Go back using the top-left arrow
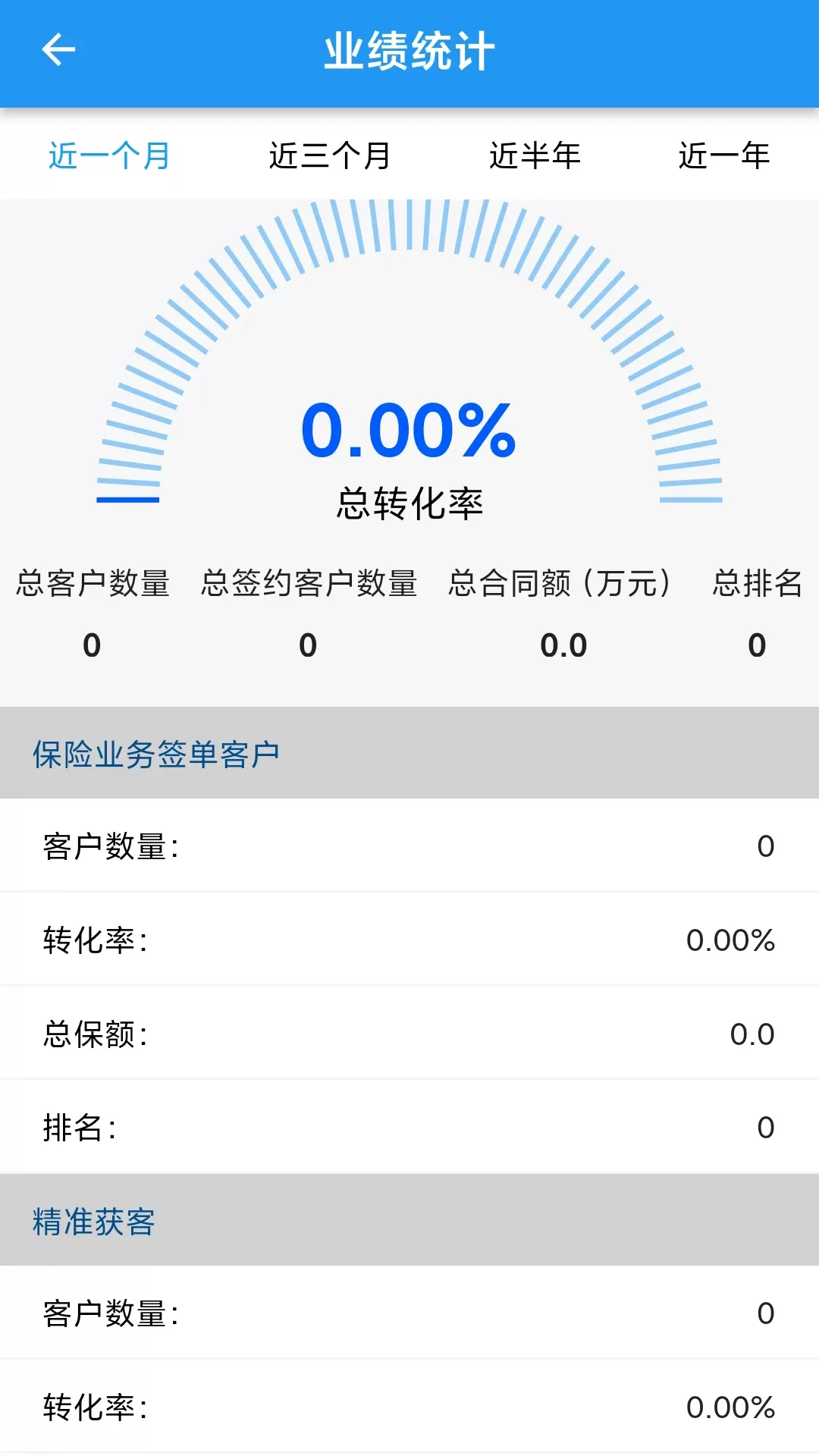The width and height of the screenshot is (819, 1456). [58, 50]
